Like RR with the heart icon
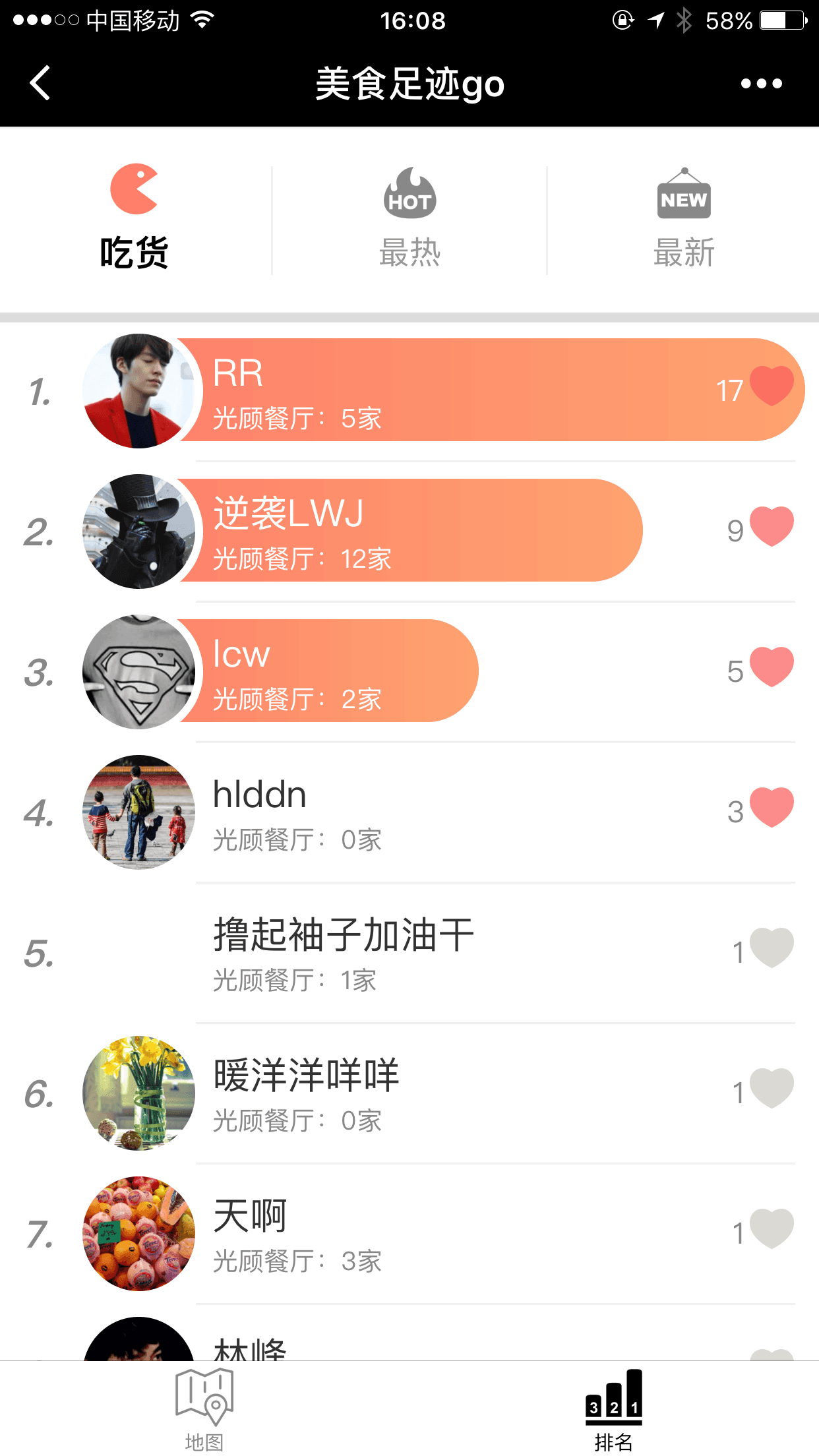This screenshot has height=1456, width=819. (x=772, y=386)
